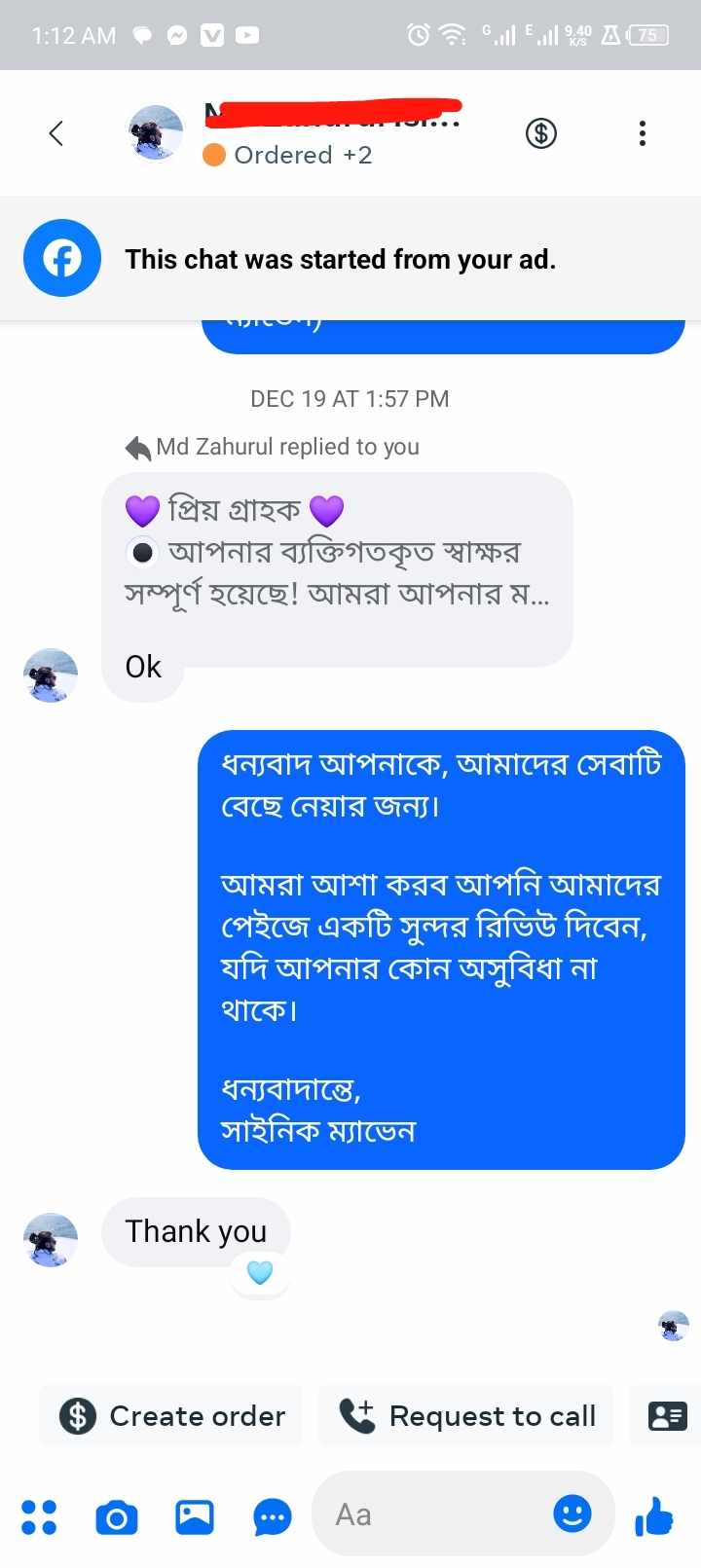This screenshot has height=1568, width=701.
Task: Send a thumbs-up like
Action: pos(654,1515)
